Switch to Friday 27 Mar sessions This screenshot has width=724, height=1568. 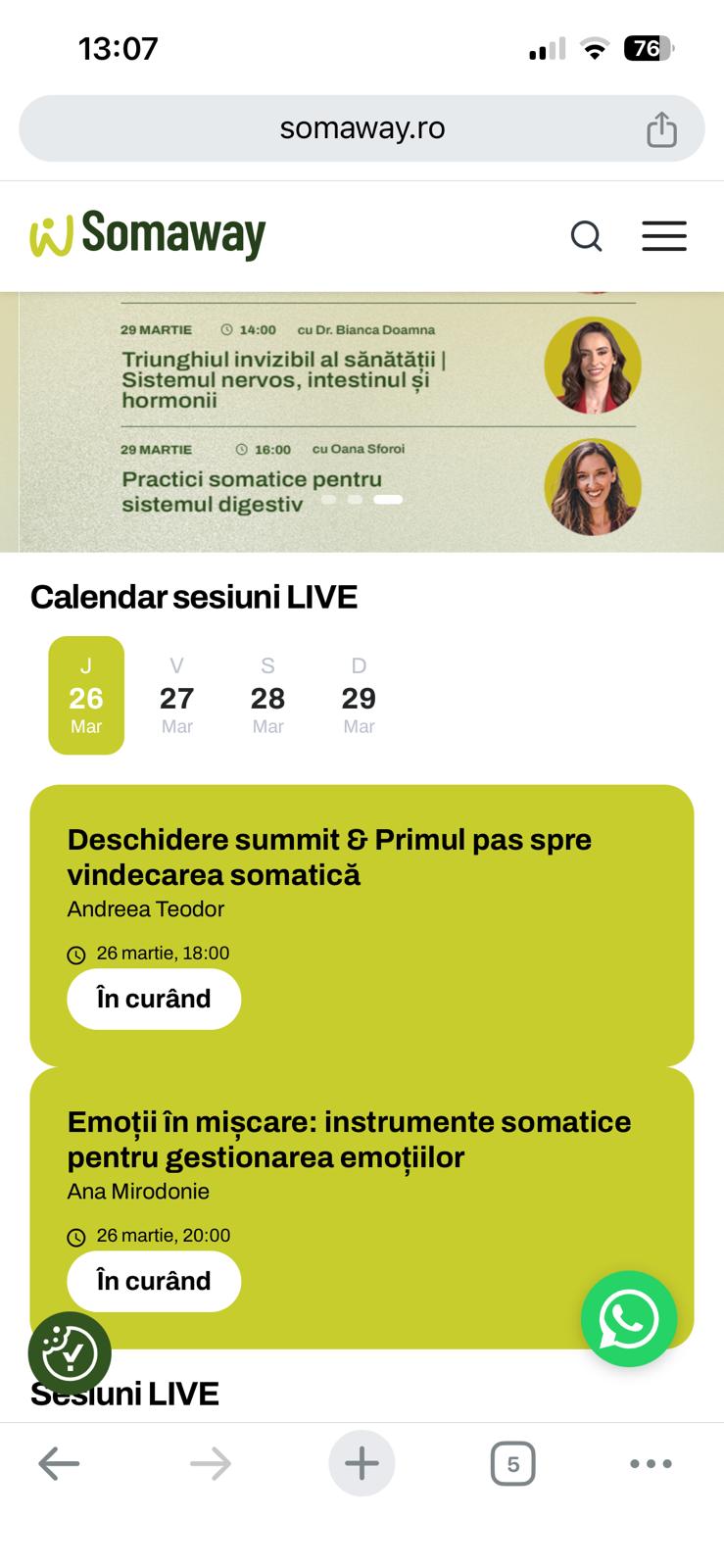click(x=177, y=696)
